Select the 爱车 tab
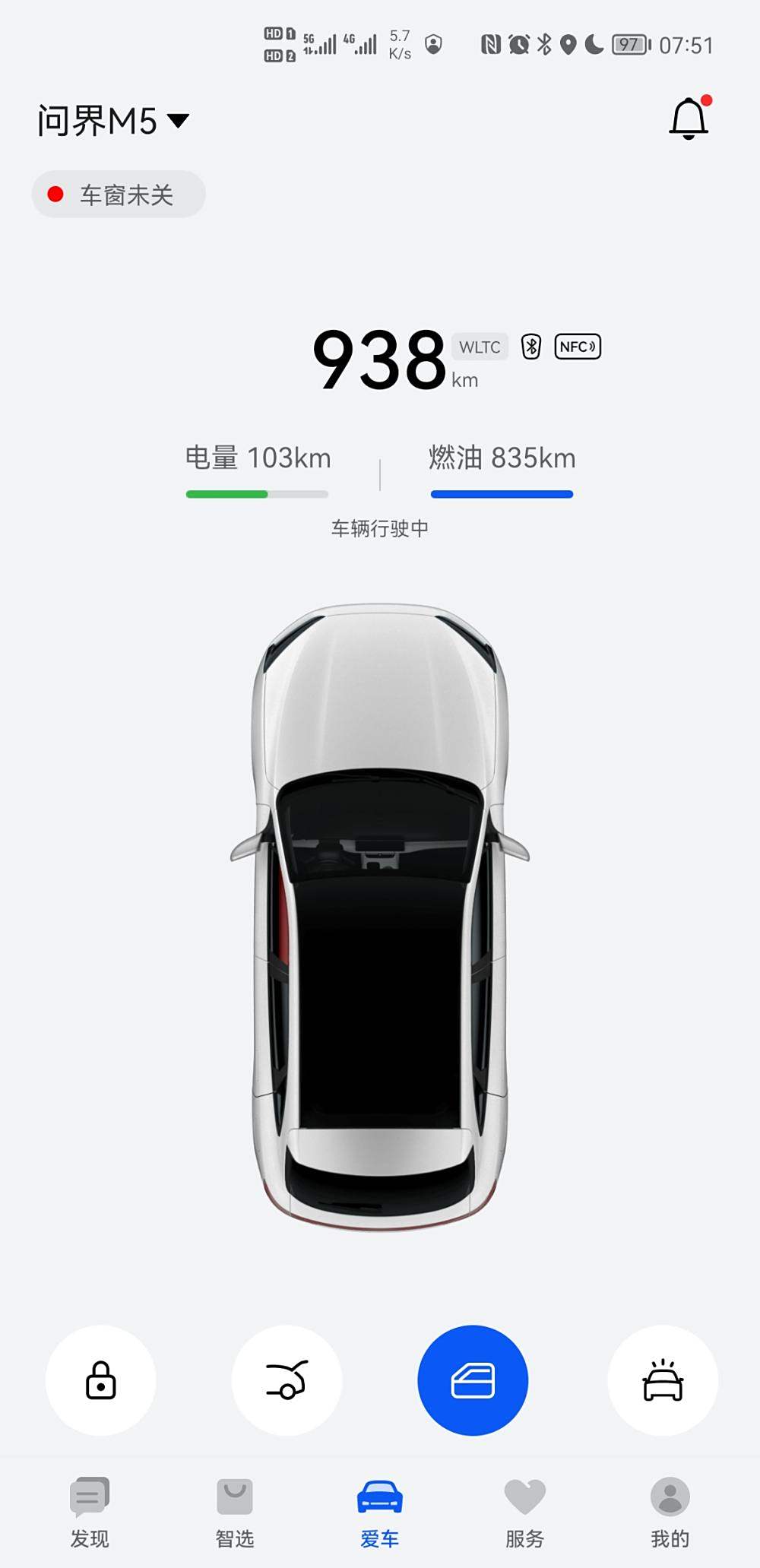This screenshot has height=1568, width=760. point(380,1513)
